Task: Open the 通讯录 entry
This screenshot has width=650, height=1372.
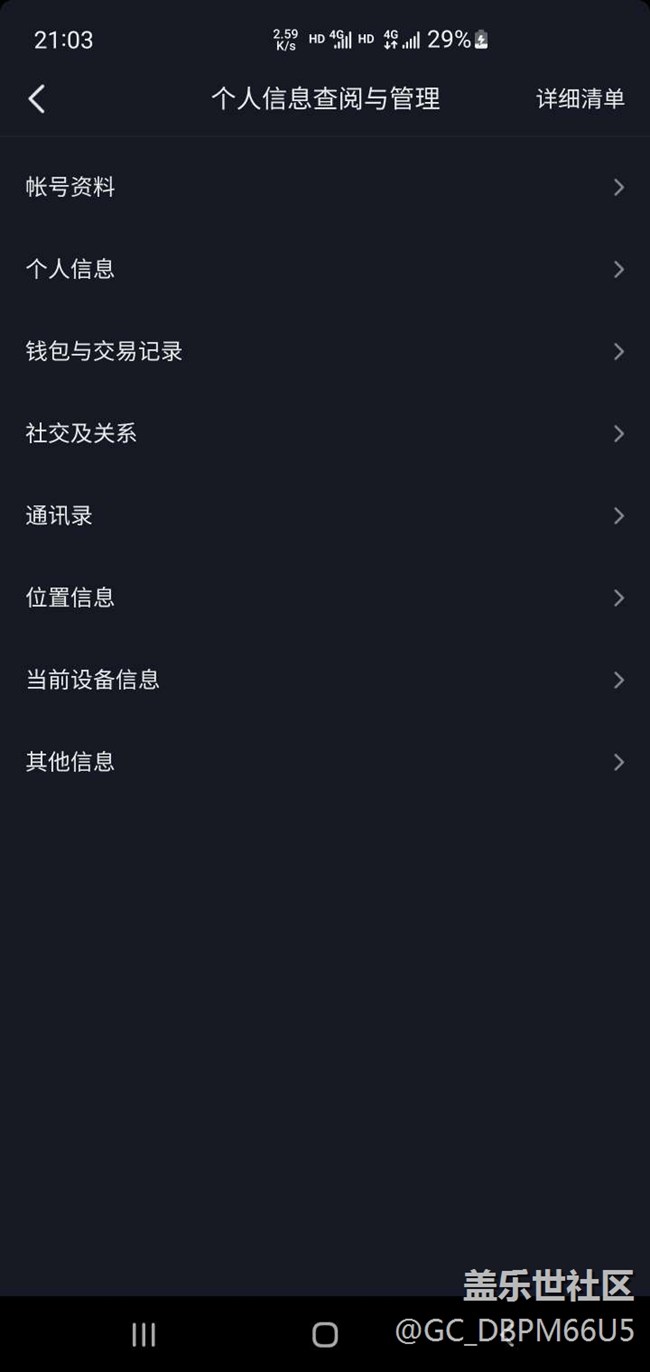Action: coord(325,515)
